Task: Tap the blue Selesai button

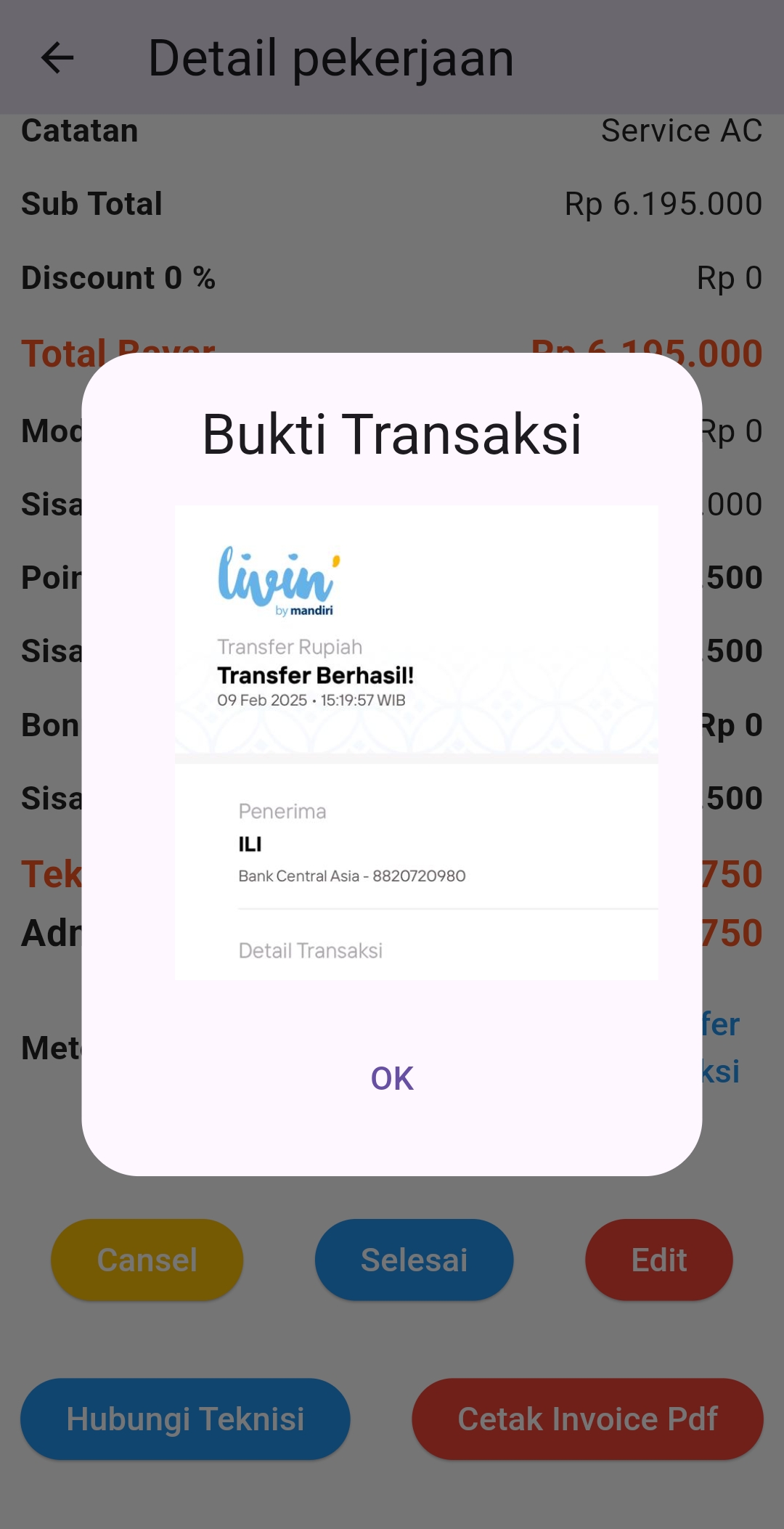Action: click(414, 1260)
